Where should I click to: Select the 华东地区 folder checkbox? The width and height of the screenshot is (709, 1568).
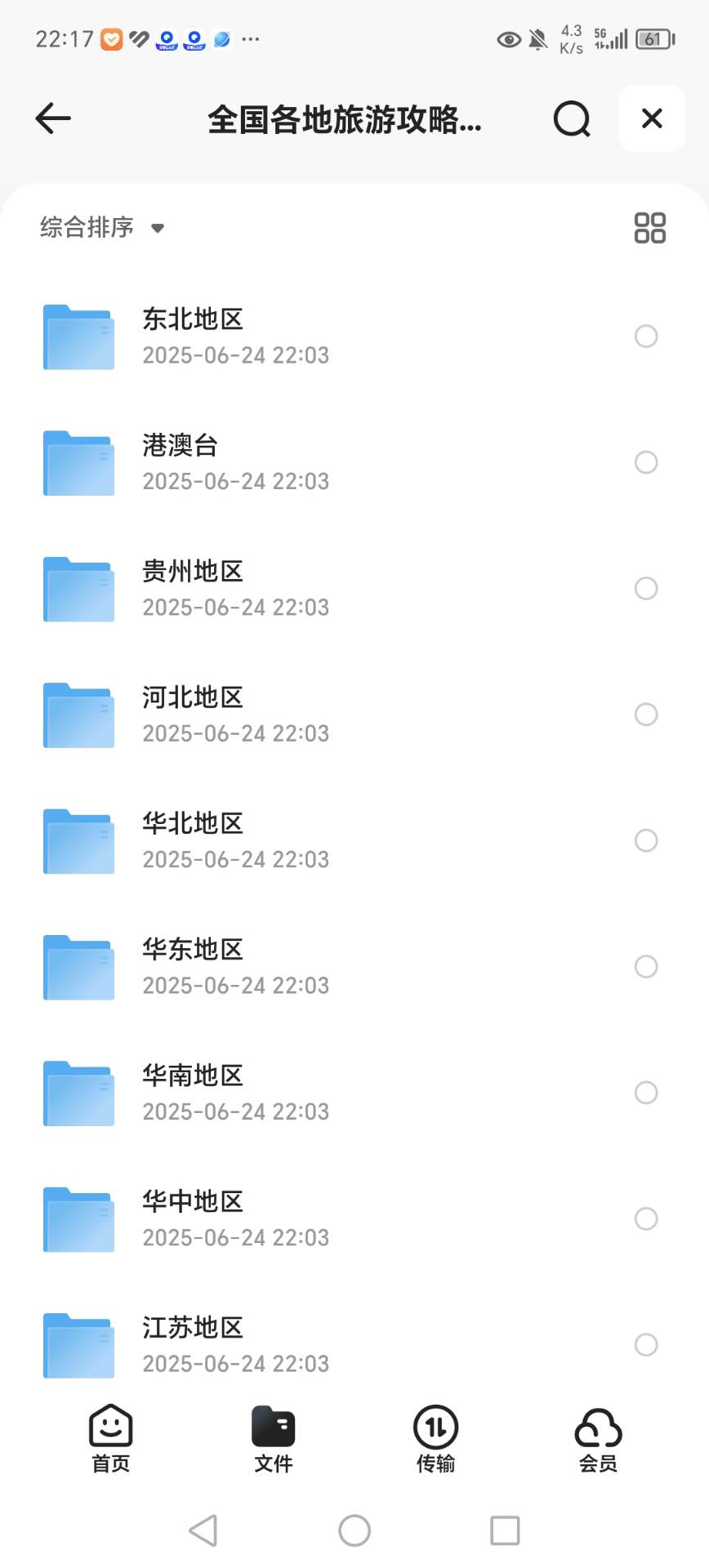(x=645, y=966)
